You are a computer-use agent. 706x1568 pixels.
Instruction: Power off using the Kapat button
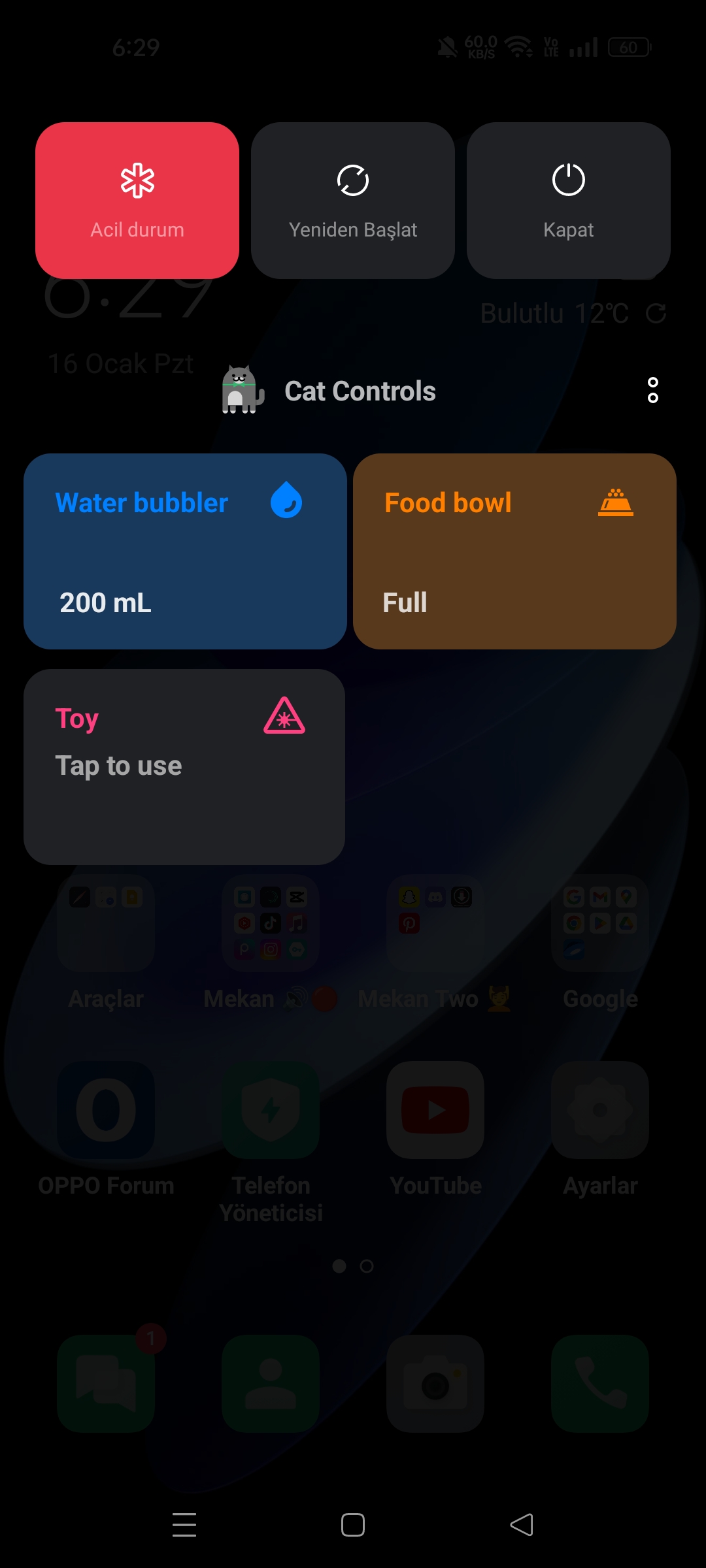(569, 201)
